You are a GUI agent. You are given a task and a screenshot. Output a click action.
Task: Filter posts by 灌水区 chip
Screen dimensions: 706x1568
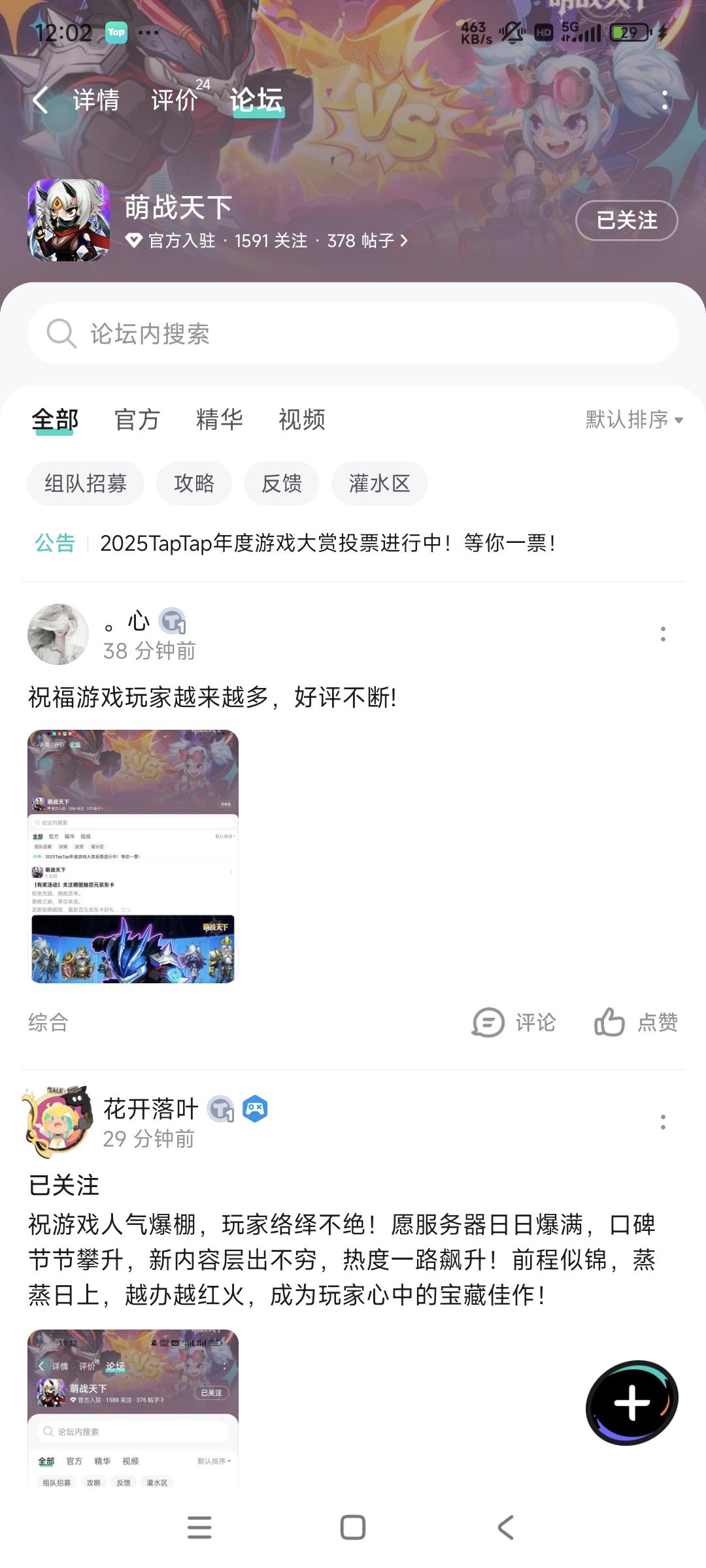[380, 483]
